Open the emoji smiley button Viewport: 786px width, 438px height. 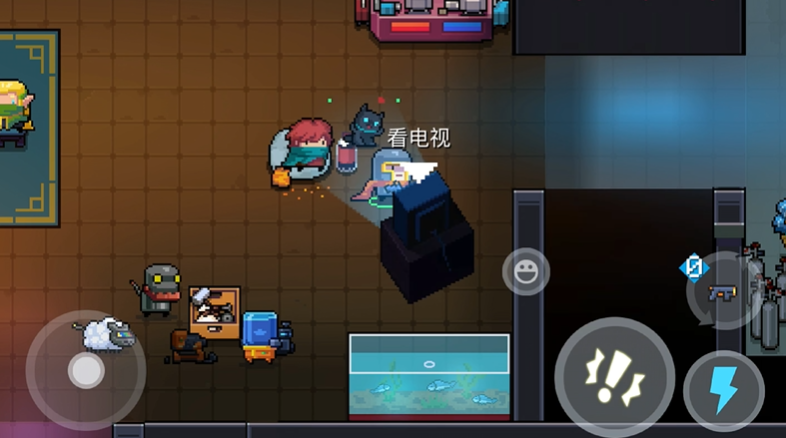(x=525, y=271)
